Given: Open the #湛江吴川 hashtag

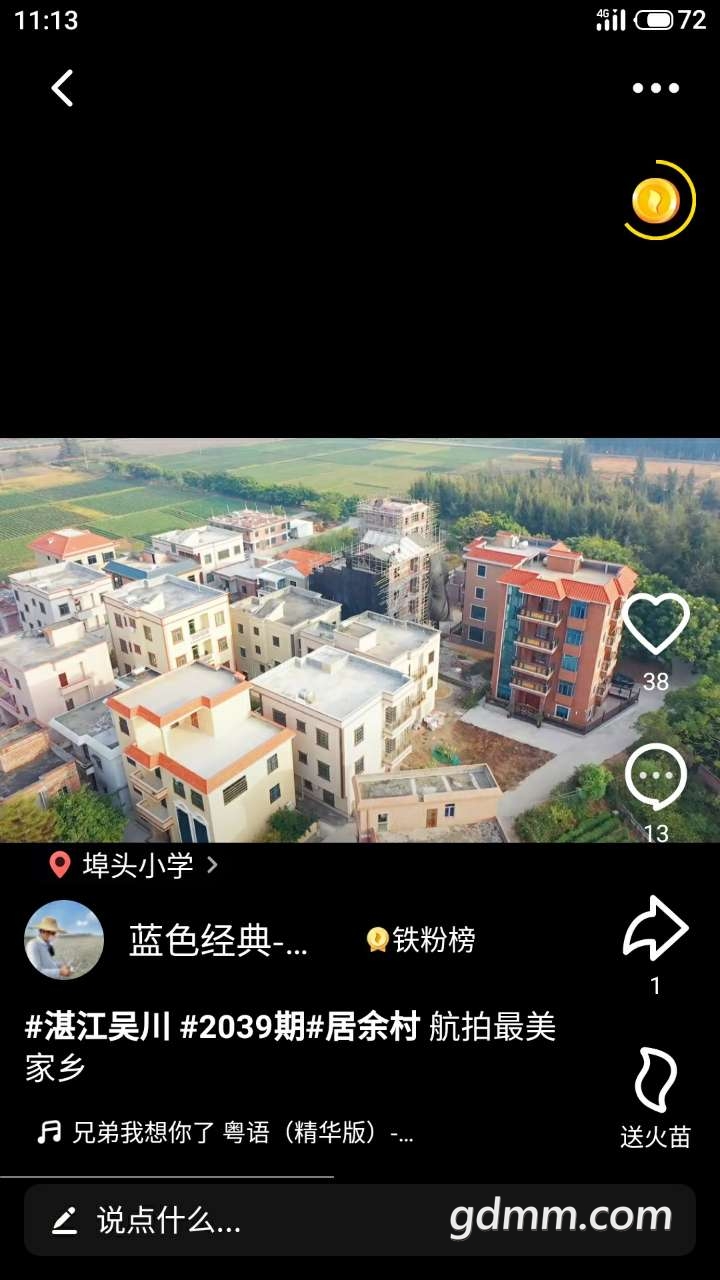Looking at the screenshot, I should (x=98, y=1027).
